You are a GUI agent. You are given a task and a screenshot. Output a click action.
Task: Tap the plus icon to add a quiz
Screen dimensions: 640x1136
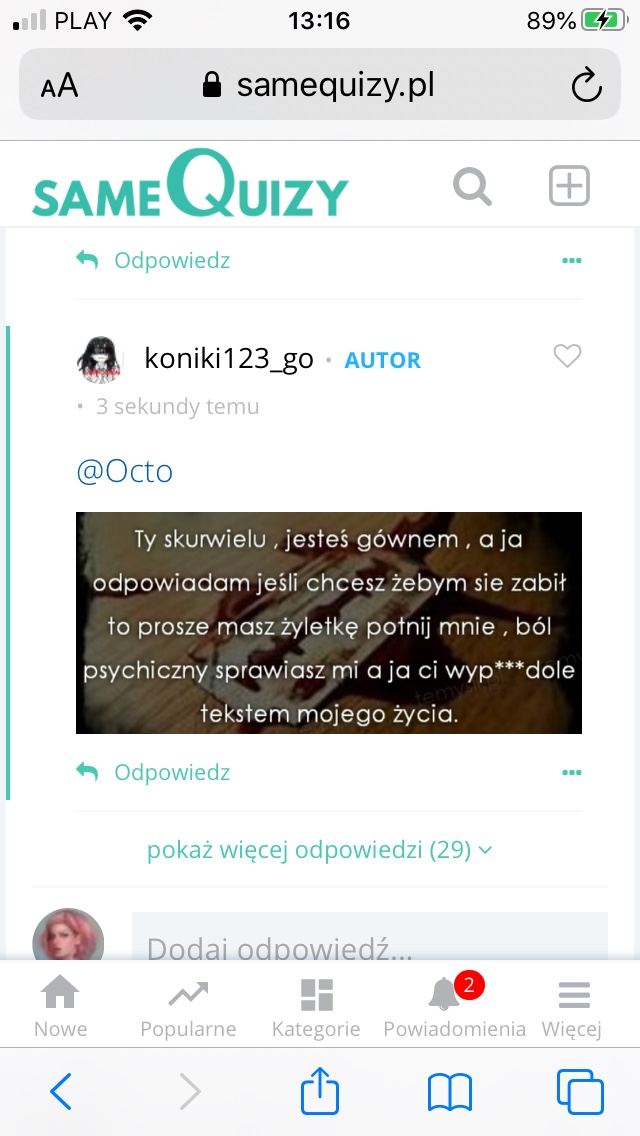(569, 186)
